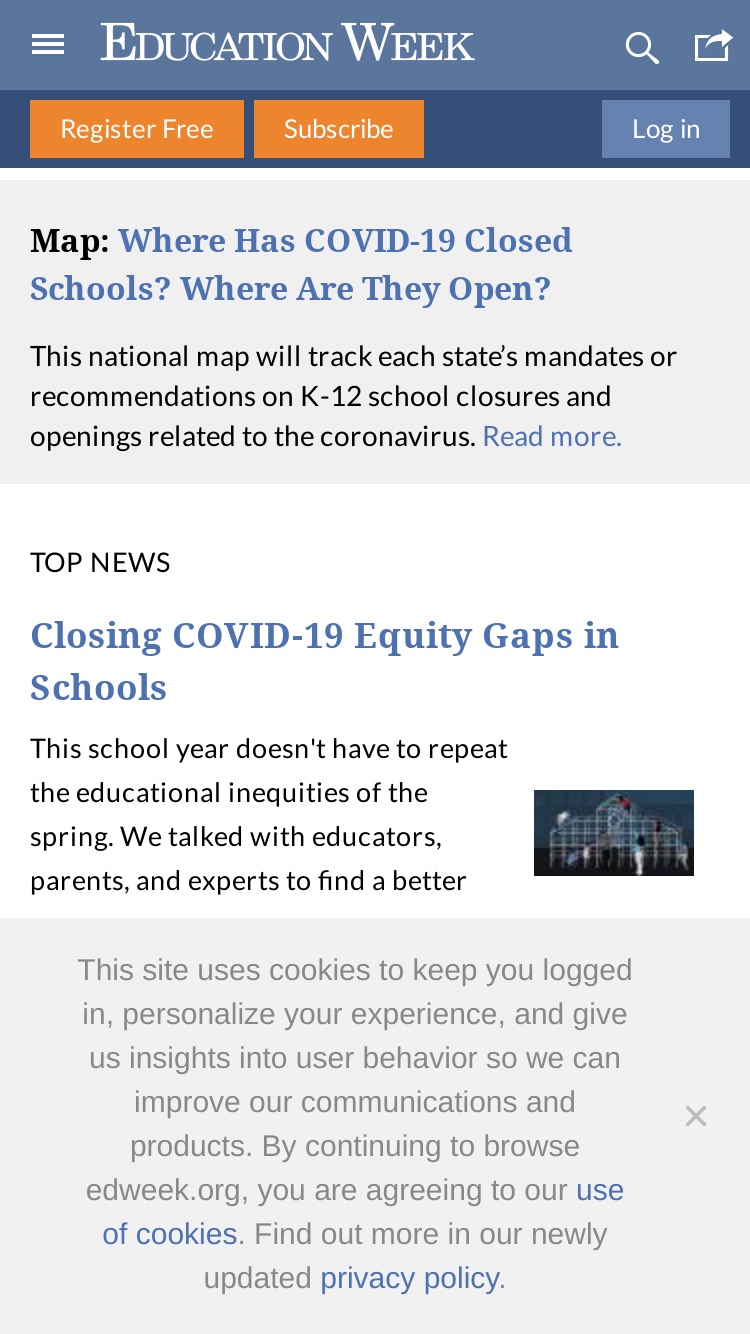Tap the Log in button
The height and width of the screenshot is (1334, 750).
(x=666, y=129)
